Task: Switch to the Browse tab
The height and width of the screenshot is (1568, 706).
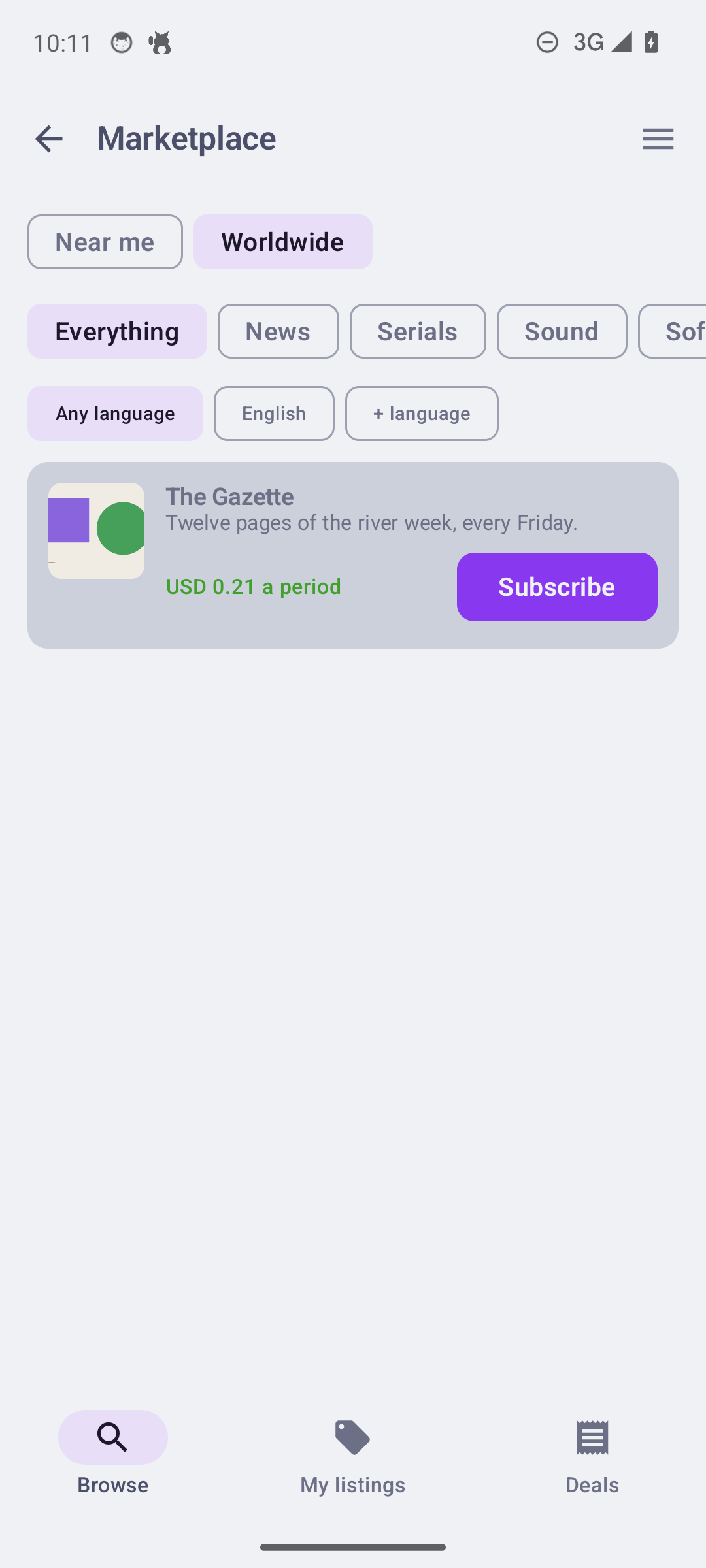Action: point(113,1453)
